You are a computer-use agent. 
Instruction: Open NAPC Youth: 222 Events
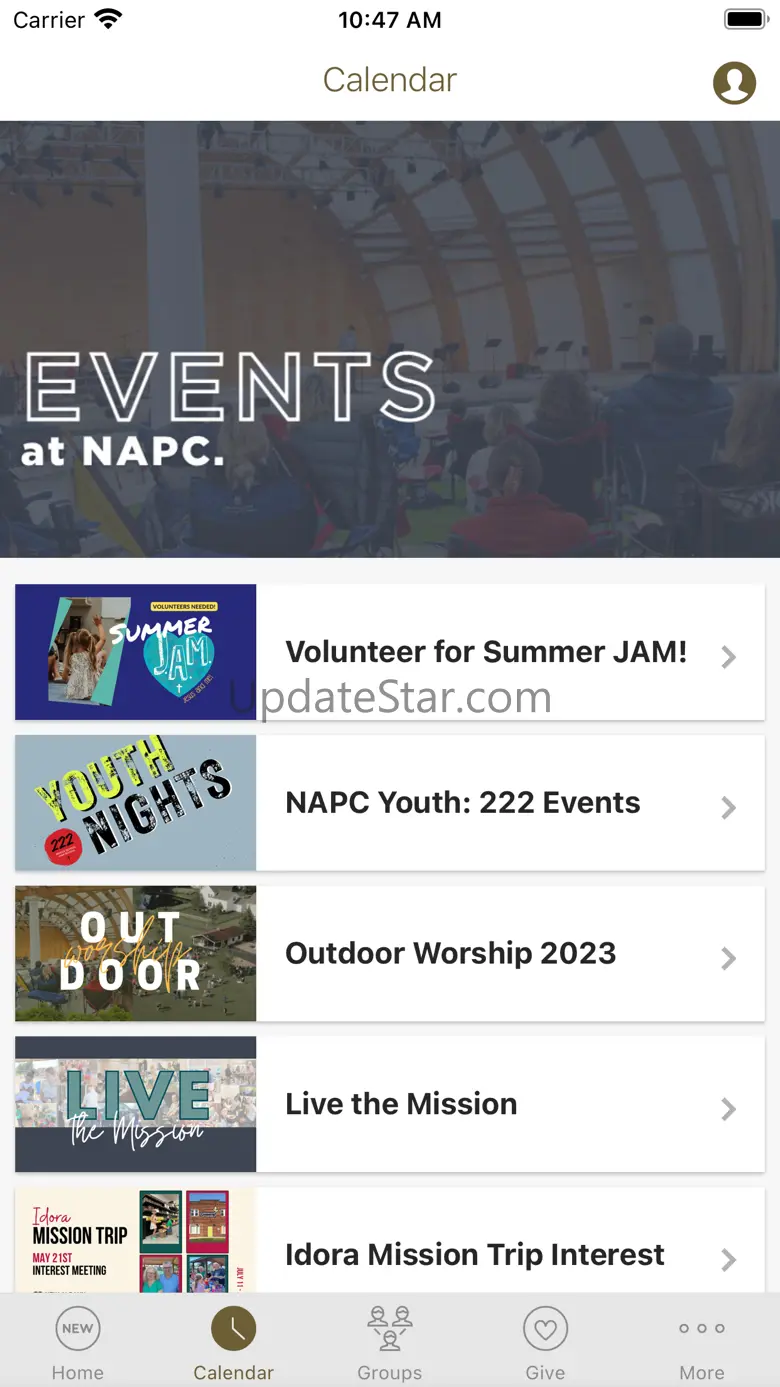[390, 803]
